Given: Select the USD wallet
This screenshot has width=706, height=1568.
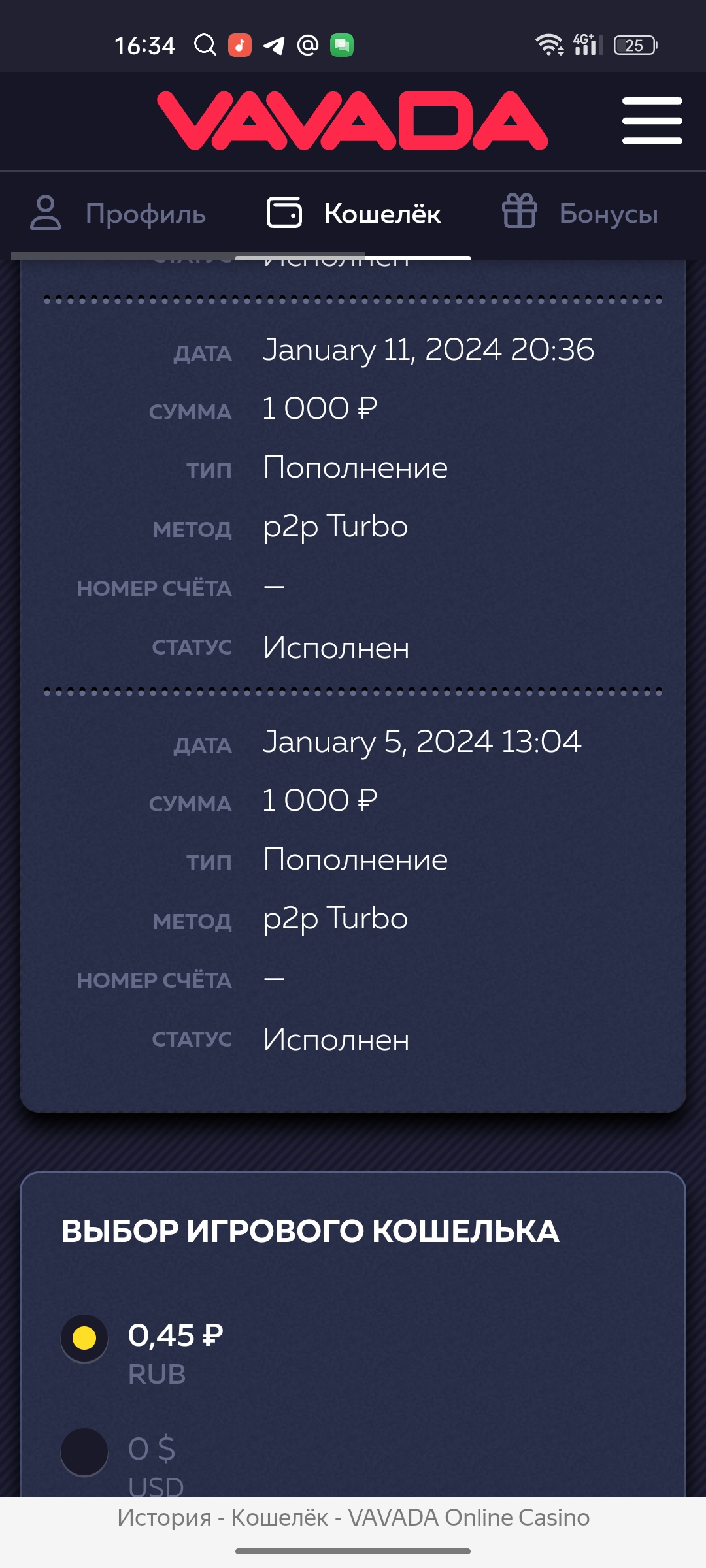Looking at the screenshot, I should pos(84,1452).
